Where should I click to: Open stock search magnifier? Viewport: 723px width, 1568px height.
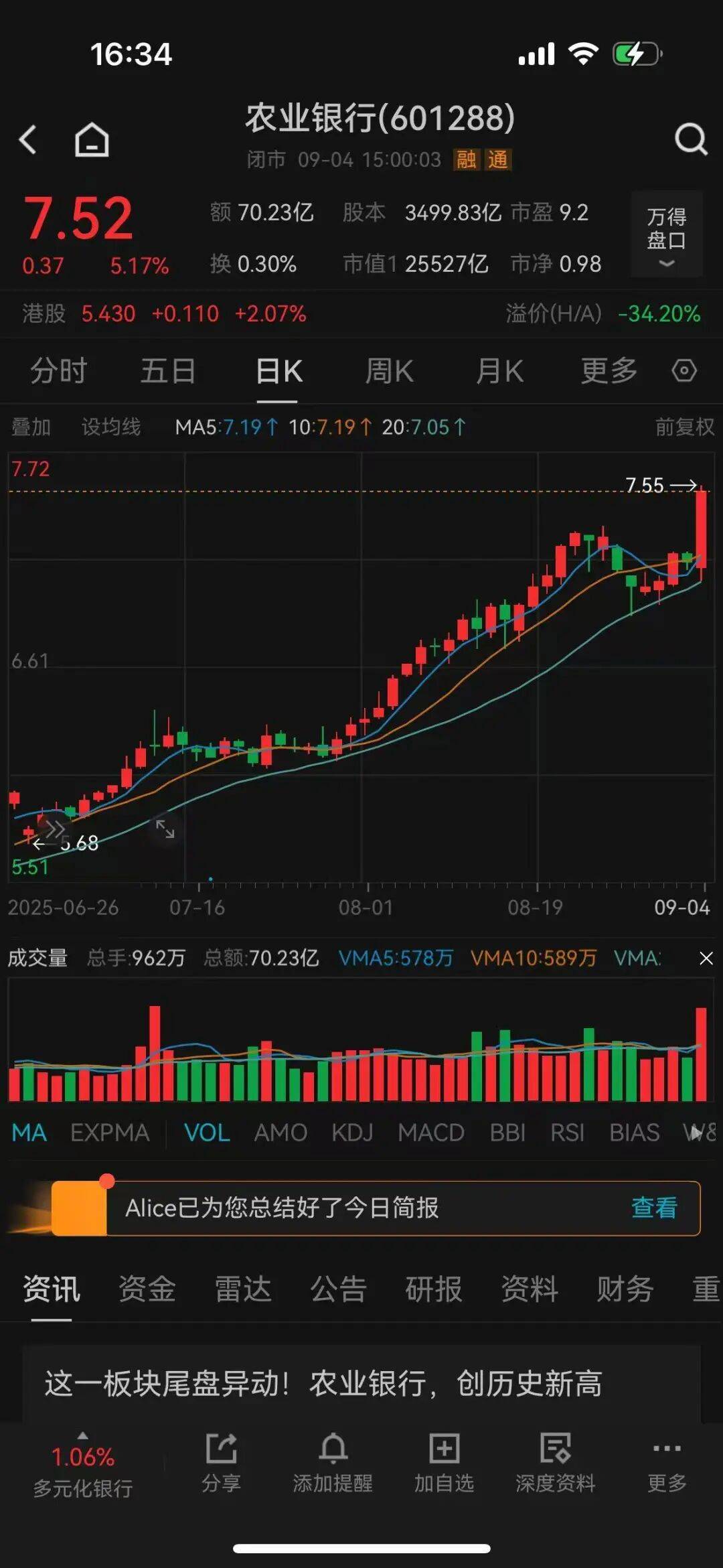[691, 139]
